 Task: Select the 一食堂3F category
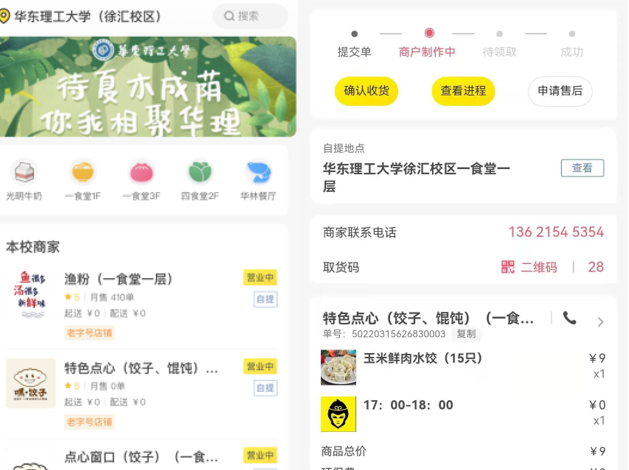tap(141, 181)
